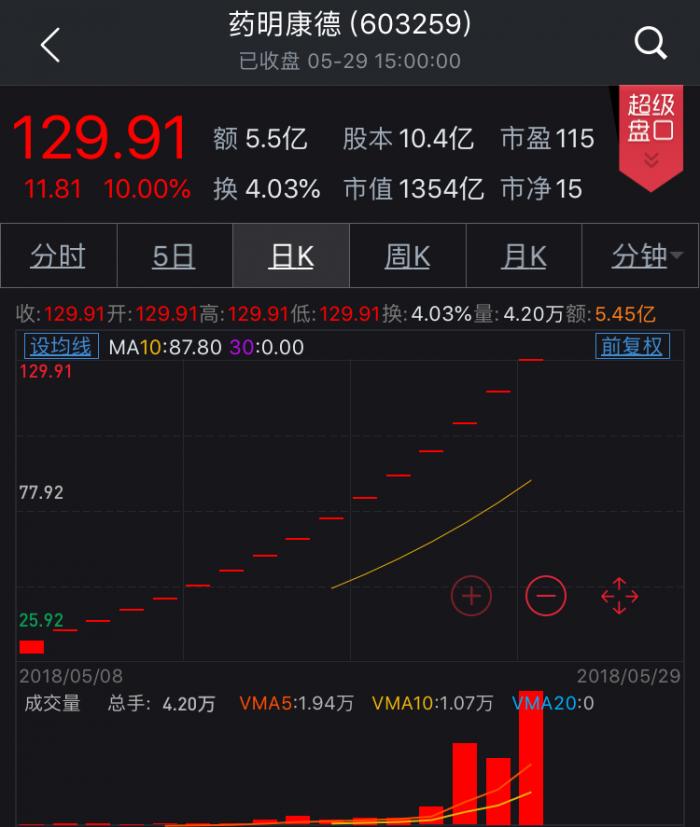Screen dimensions: 700x827
Task: Go back using the top-left arrow
Action: pos(50,45)
